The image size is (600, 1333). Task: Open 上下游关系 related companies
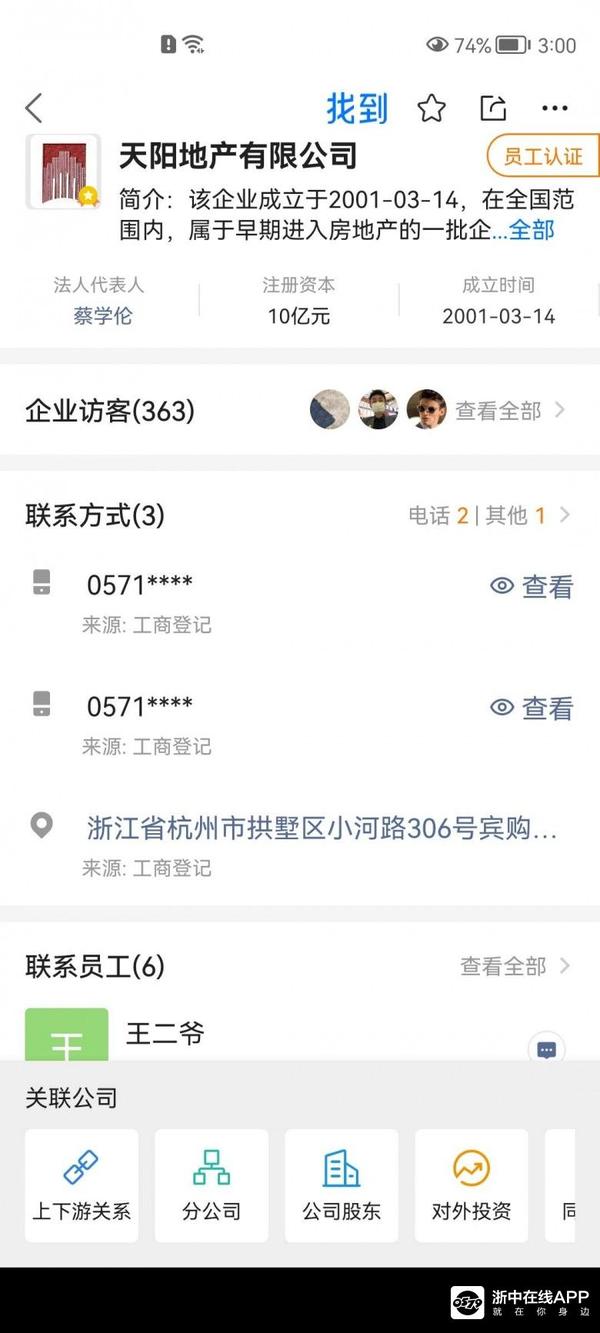point(82,1186)
